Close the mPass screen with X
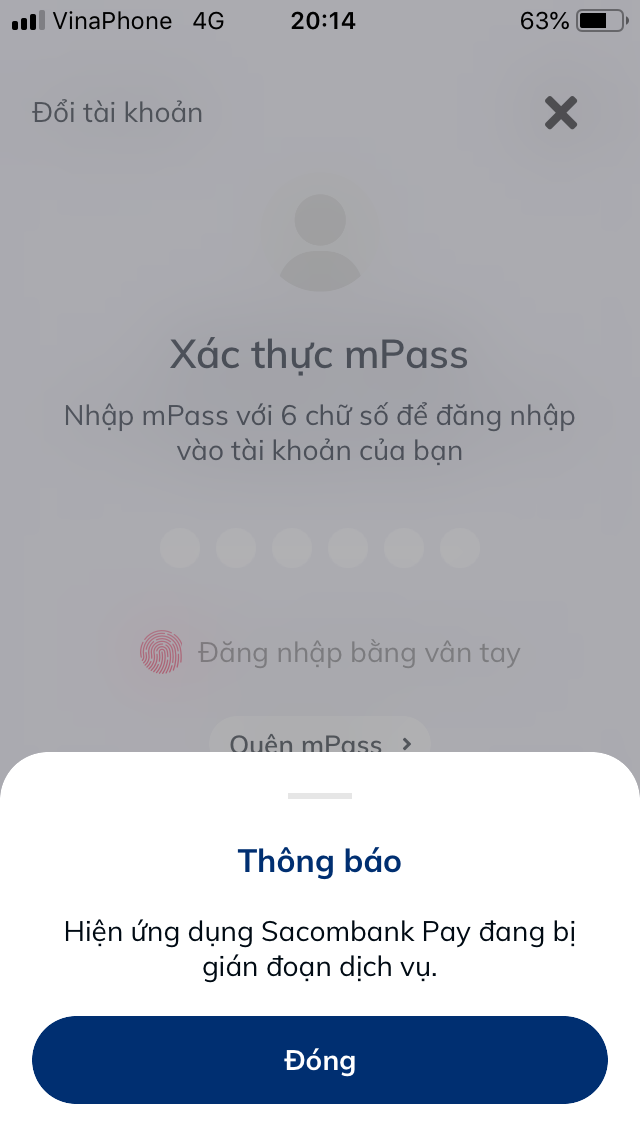 point(561,113)
